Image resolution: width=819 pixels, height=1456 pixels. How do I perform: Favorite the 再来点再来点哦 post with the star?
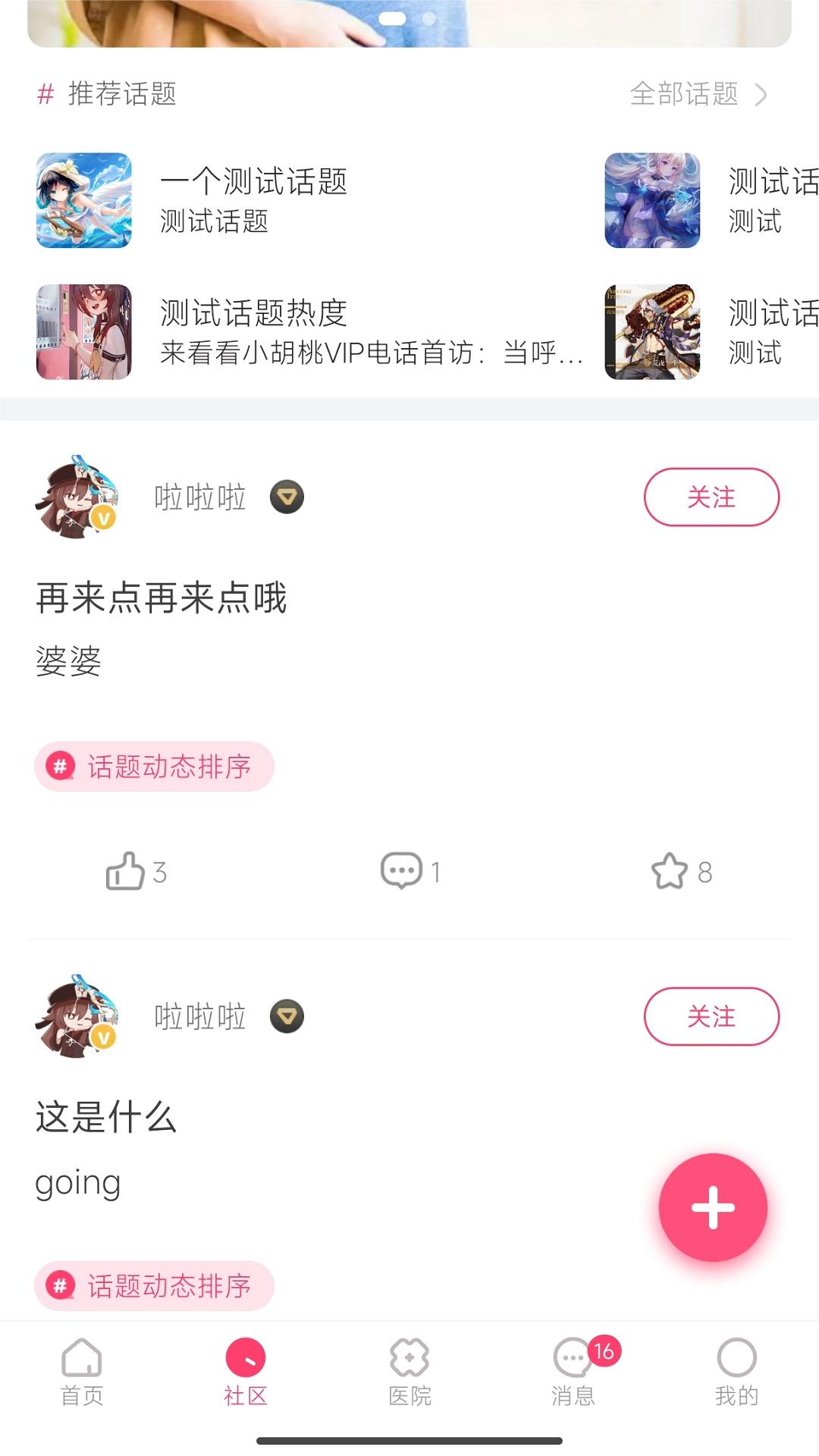670,871
